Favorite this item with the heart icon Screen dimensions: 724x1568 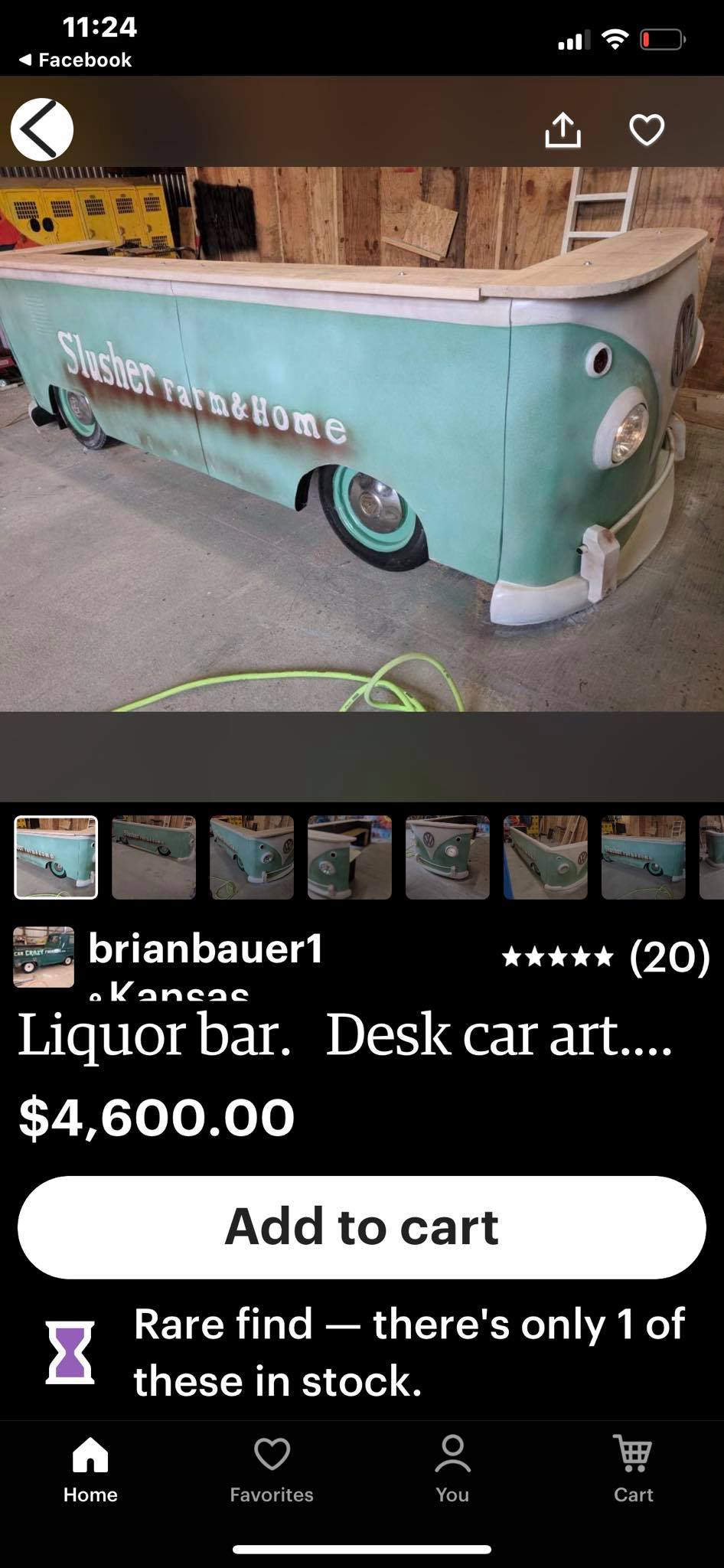647,129
